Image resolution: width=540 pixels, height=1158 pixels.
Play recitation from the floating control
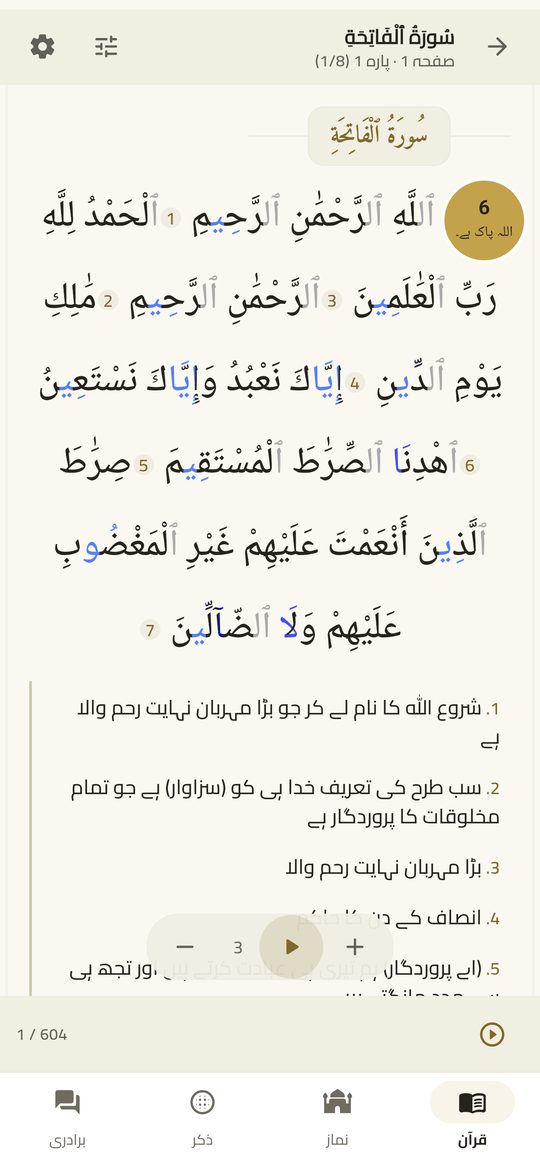(x=291, y=947)
